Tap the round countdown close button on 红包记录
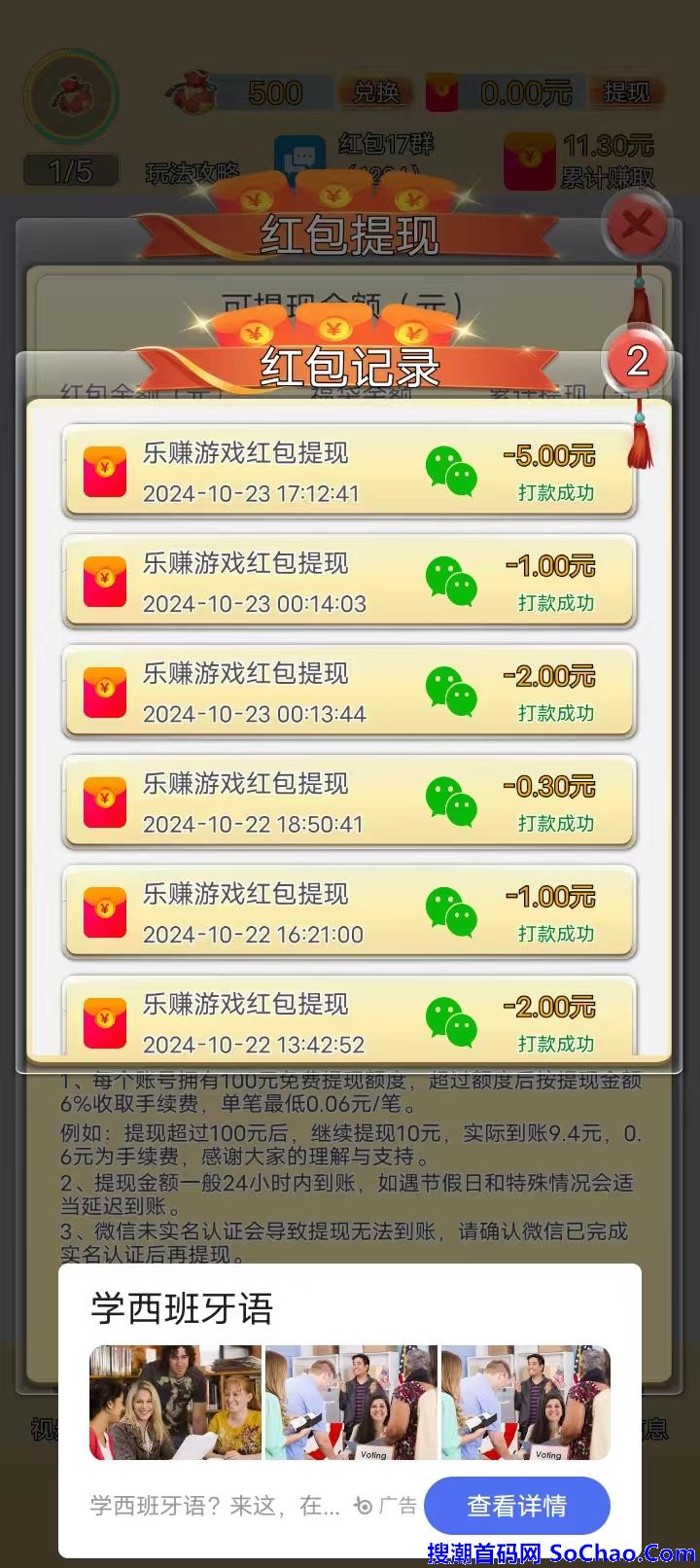The image size is (700, 1568). pyautogui.click(x=637, y=361)
